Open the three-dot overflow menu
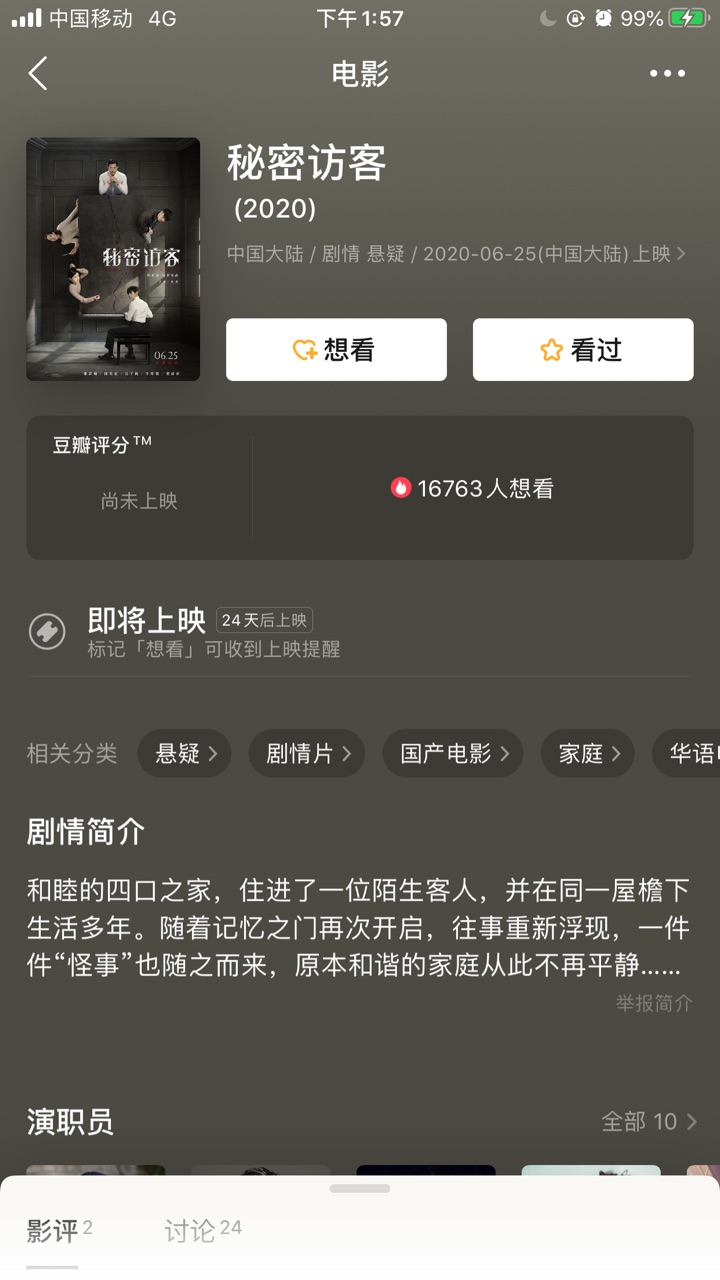 pyautogui.click(x=667, y=74)
